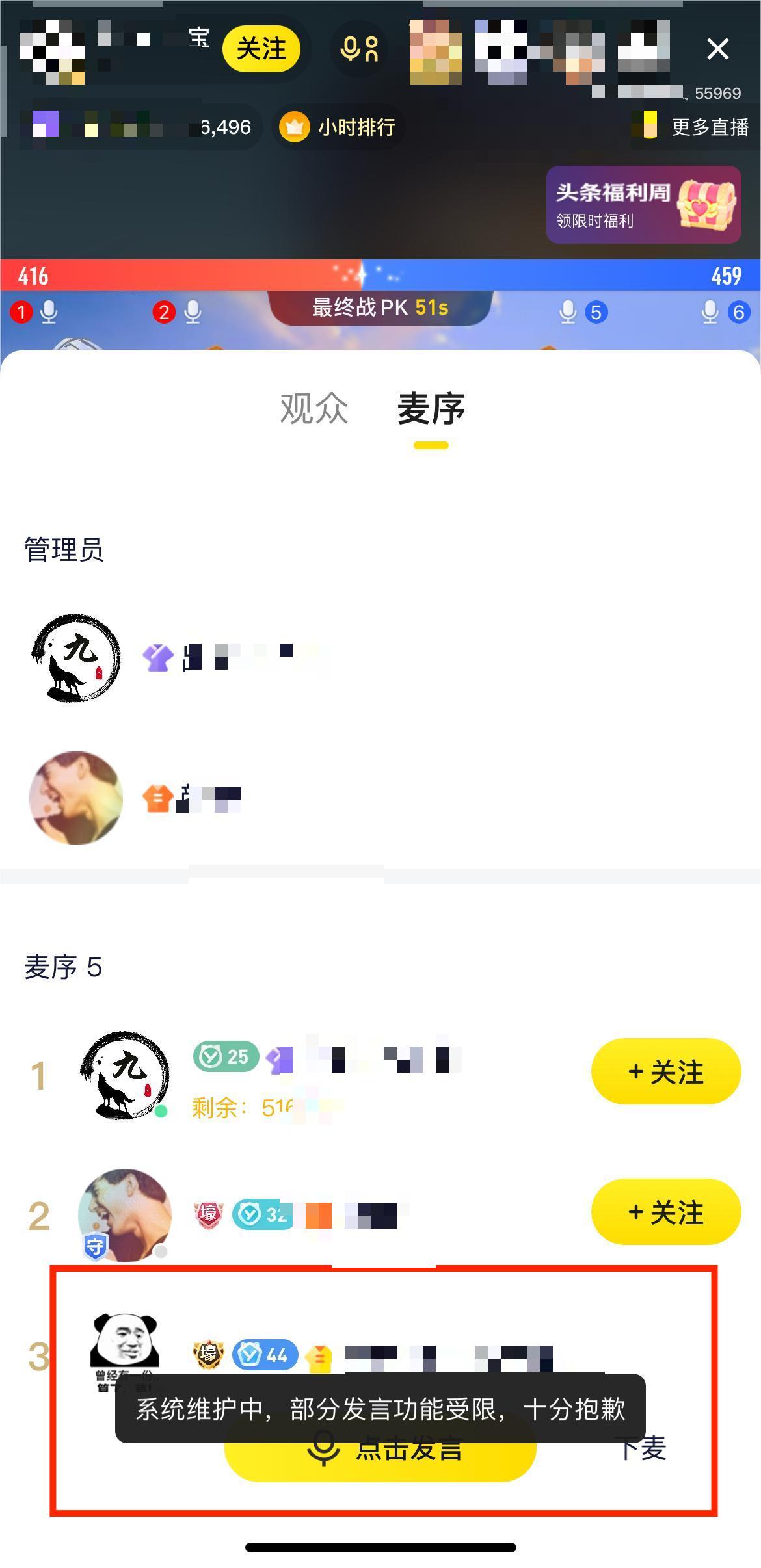
Task: Follow the streamer via top 关注 button
Action: 260,49
